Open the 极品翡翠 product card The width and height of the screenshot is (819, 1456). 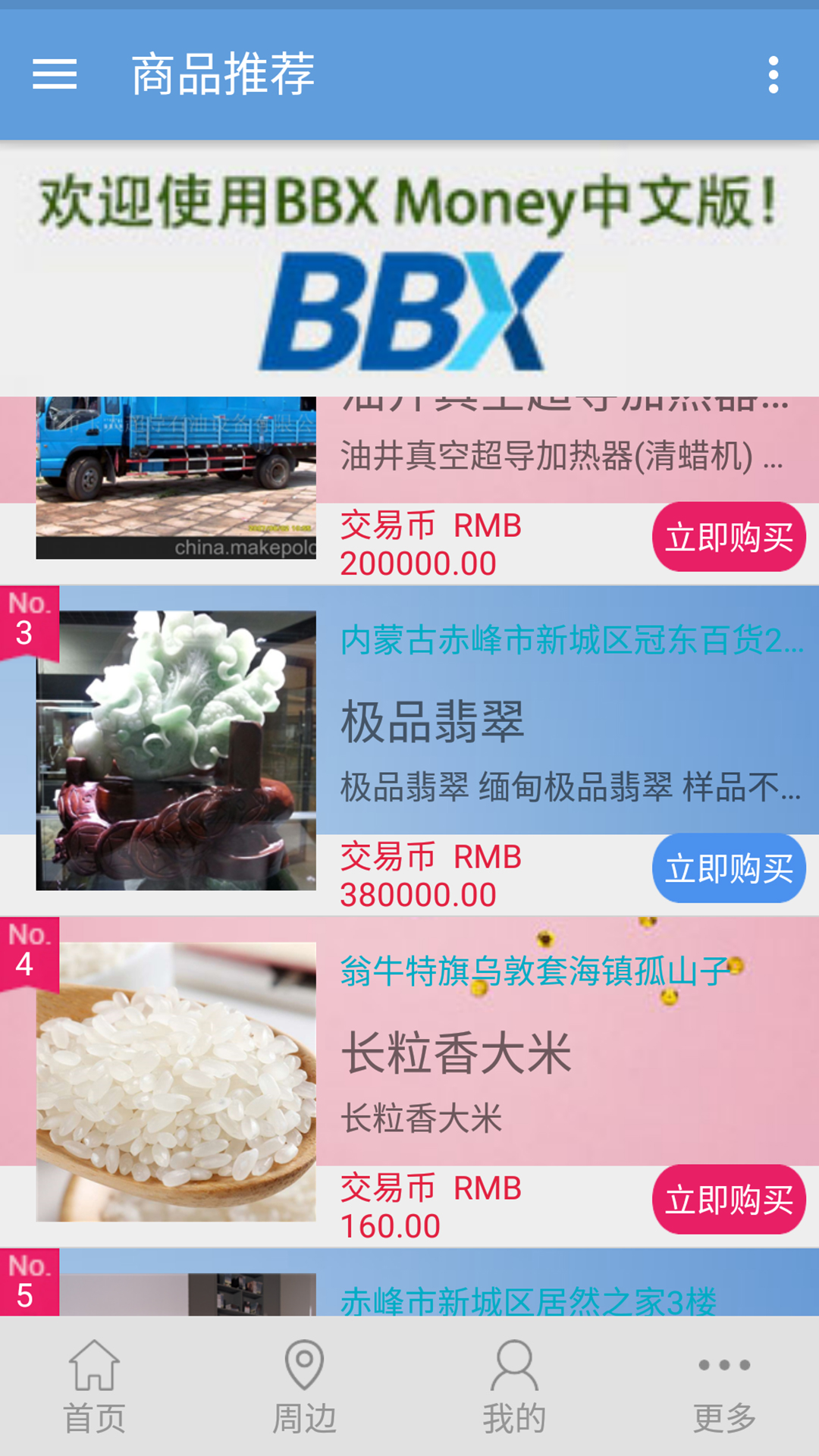(x=409, y=751)
